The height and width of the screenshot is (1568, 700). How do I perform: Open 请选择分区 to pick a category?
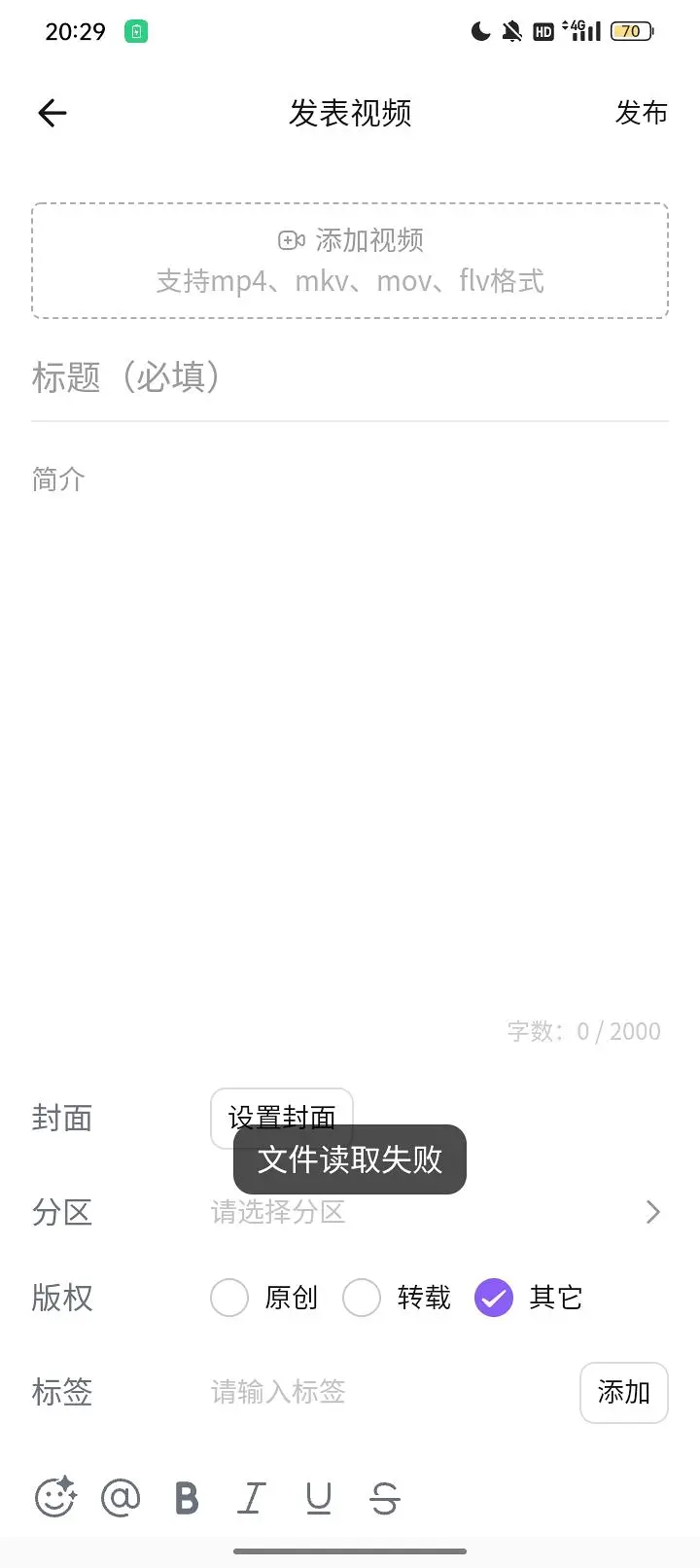click(x=278, y=1212)
